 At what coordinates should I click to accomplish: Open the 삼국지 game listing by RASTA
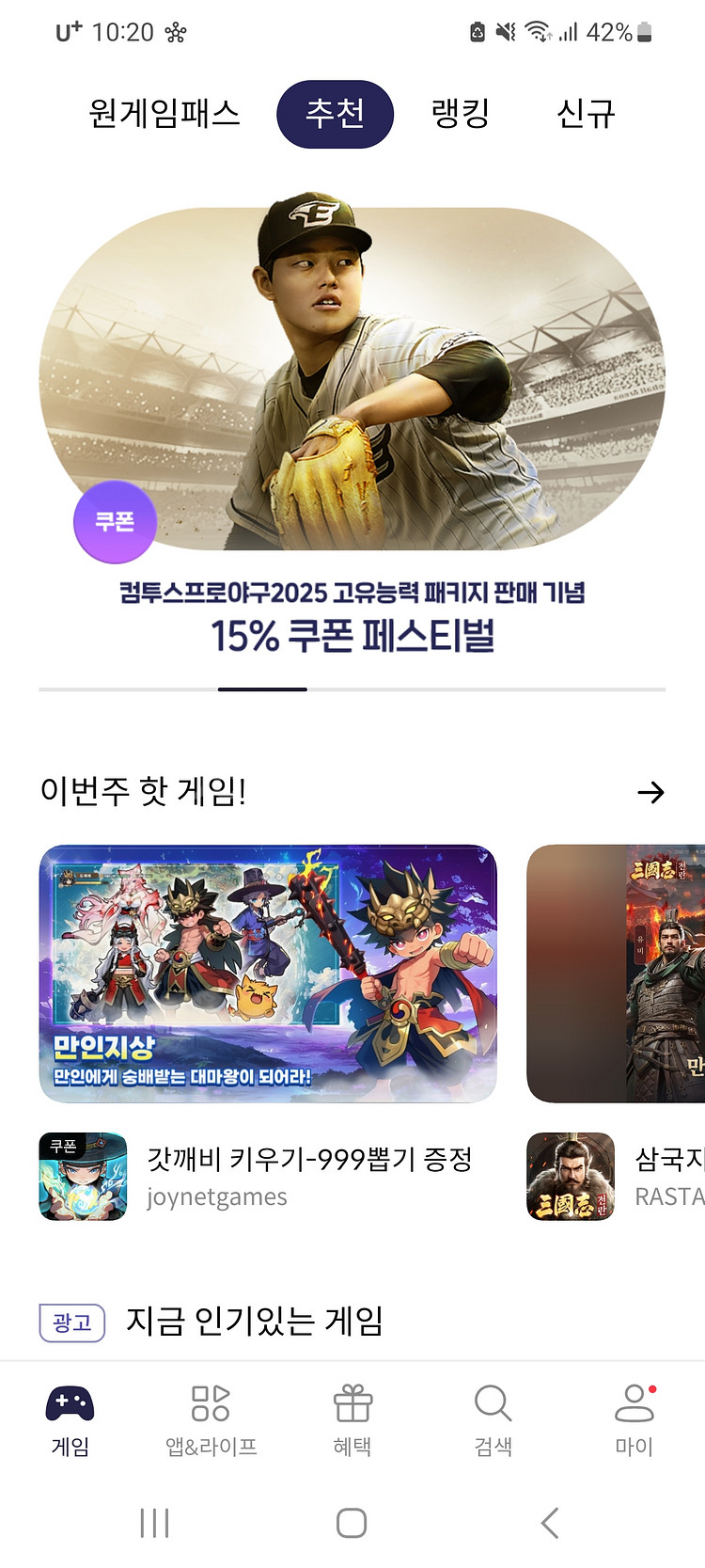tap(616, 1176)
